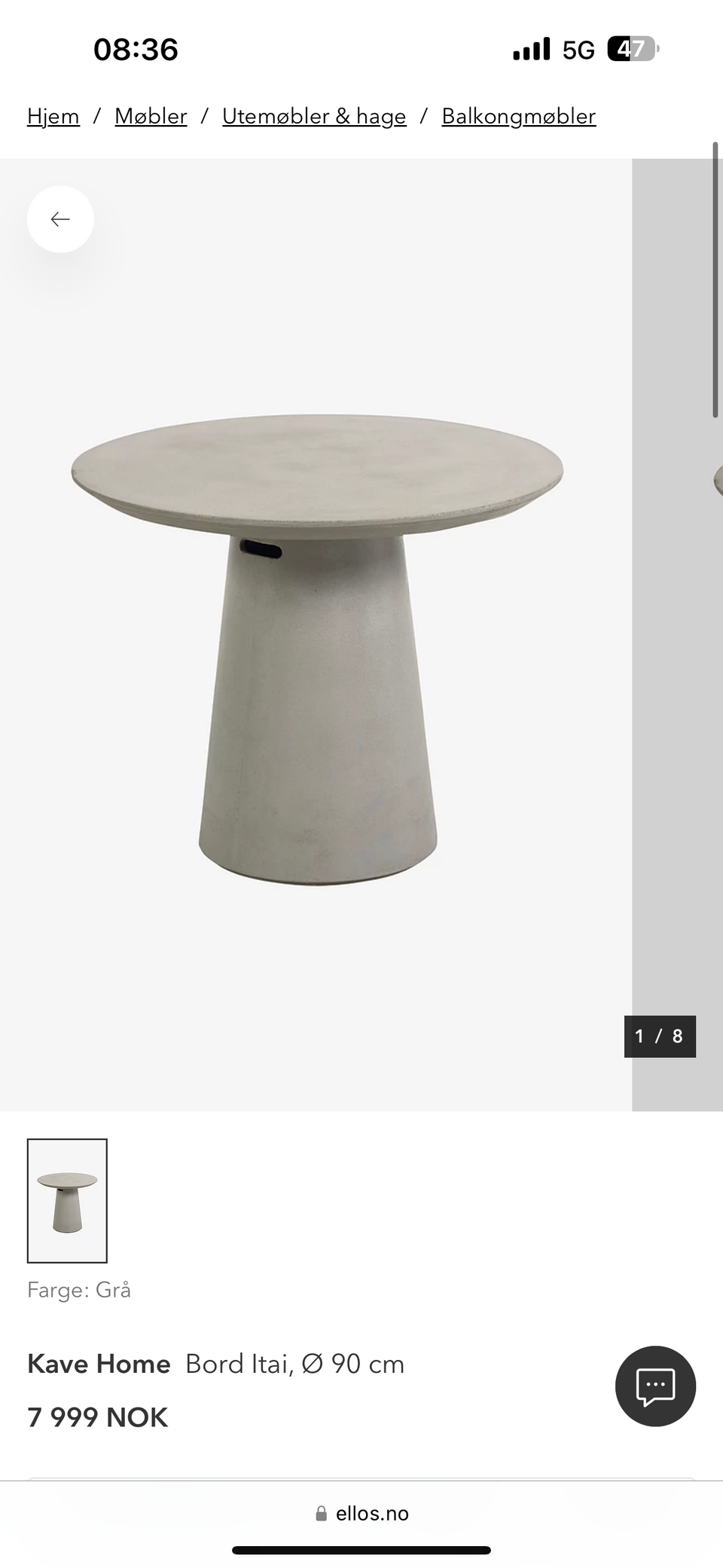Go to Utemøbler & hage category
The image size is (723, 1568).
pyautogui.click(x=314, y=116)
